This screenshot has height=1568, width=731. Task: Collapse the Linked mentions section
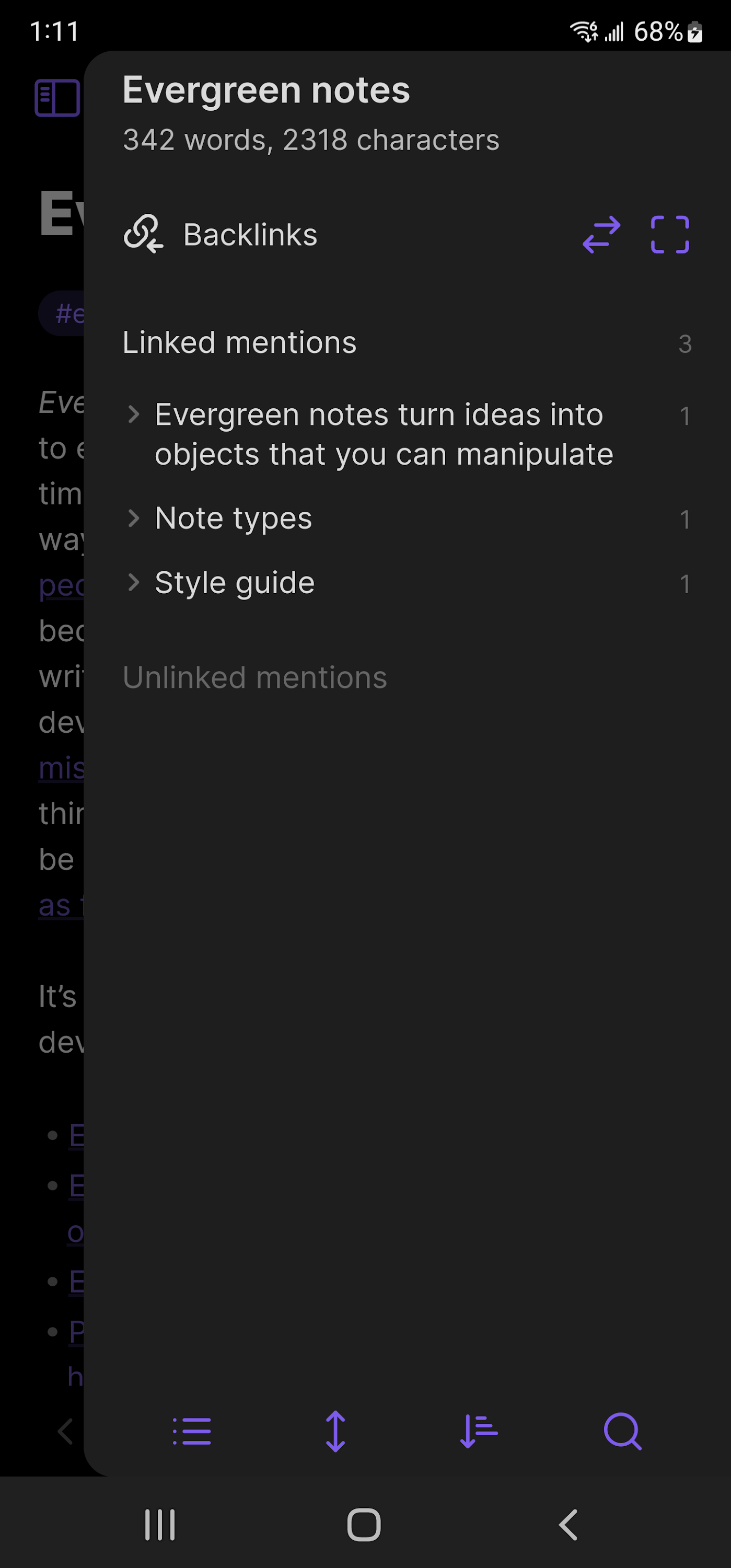tap(239, 343)
